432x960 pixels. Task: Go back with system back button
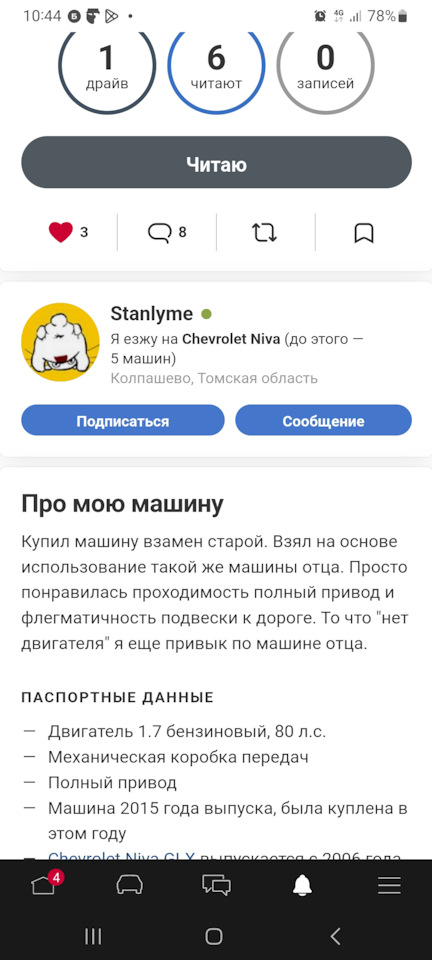(335, 936)
